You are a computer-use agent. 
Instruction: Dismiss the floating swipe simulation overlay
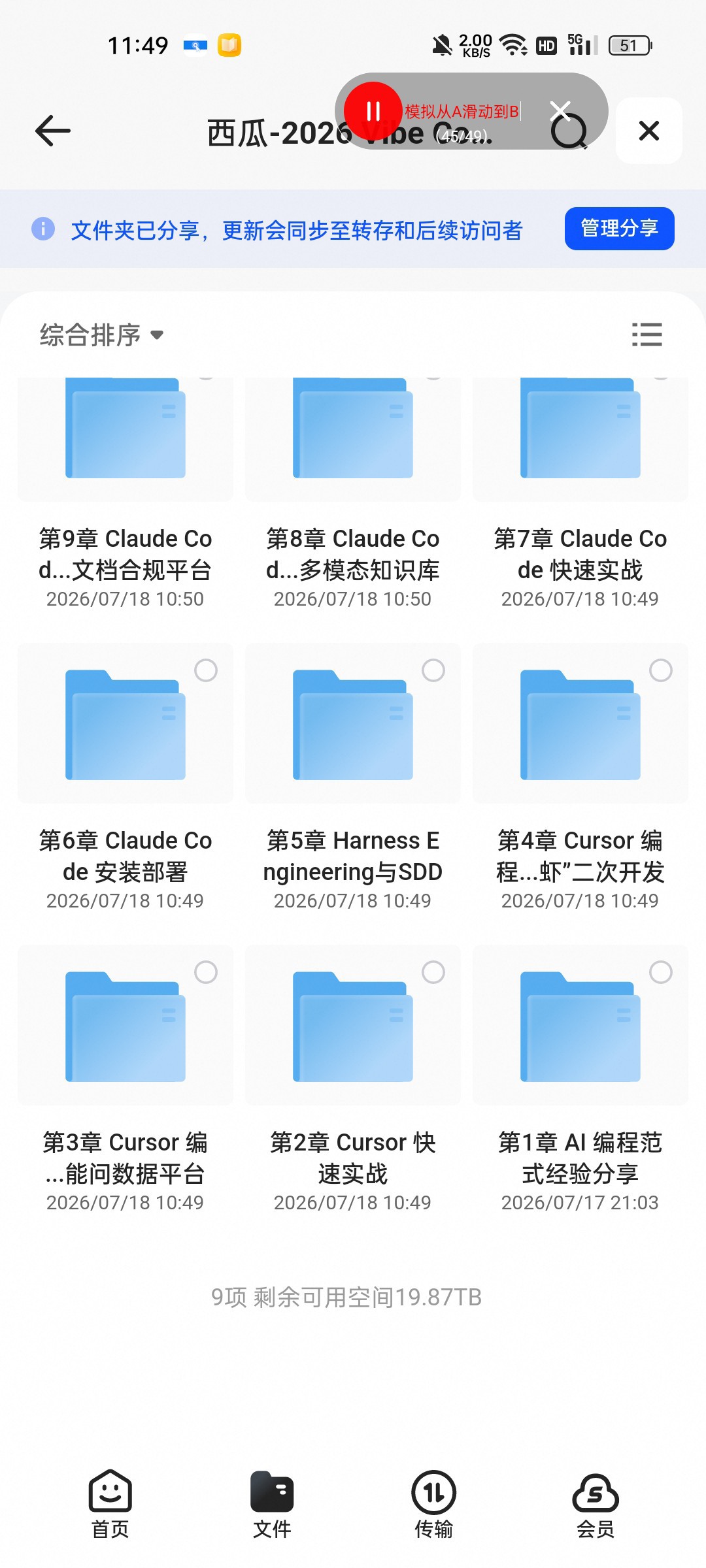click(x=560, y=111)
